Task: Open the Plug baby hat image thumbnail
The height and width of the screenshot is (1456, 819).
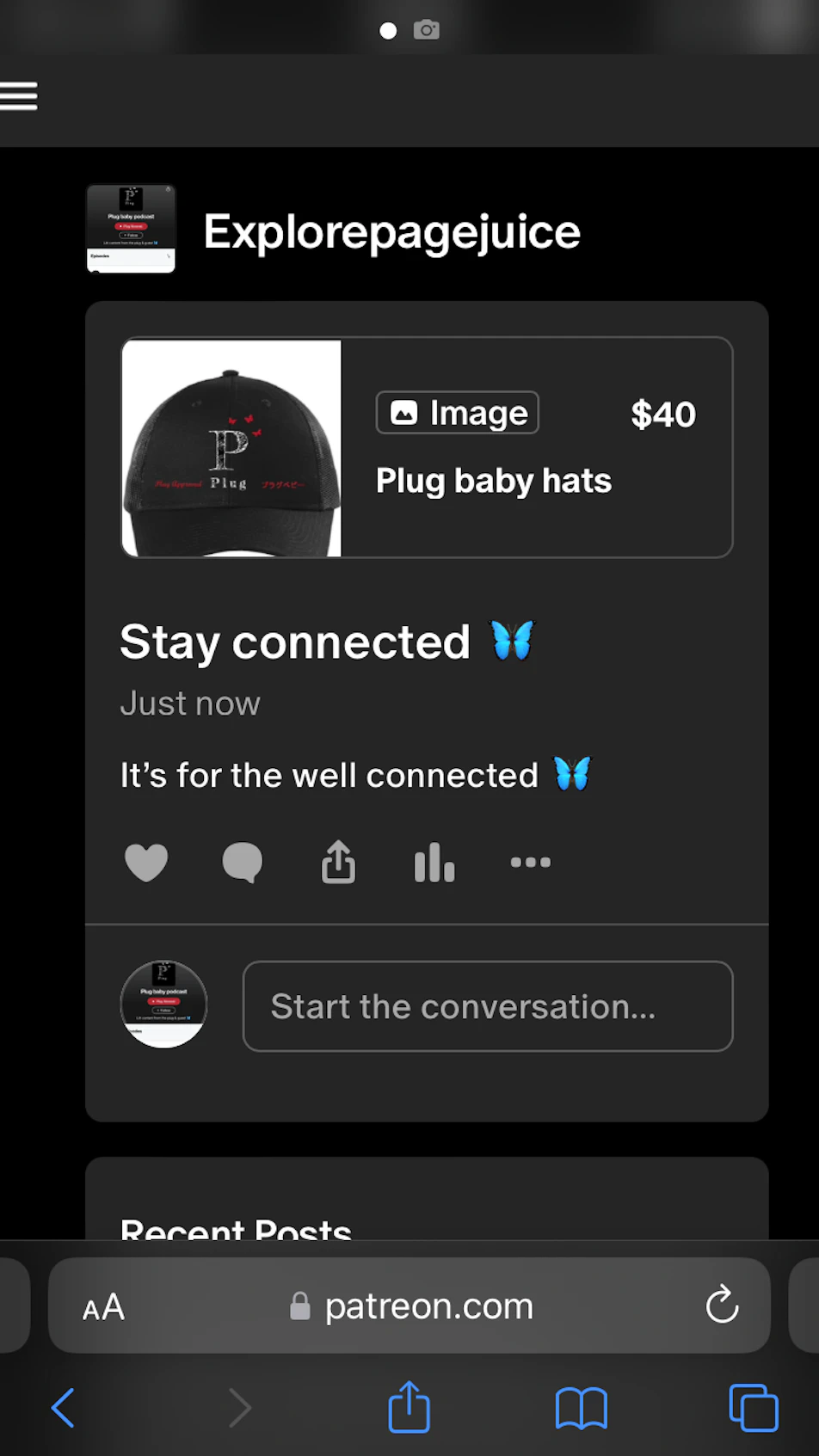Action: pyautogui.click(x=231, y=447)
